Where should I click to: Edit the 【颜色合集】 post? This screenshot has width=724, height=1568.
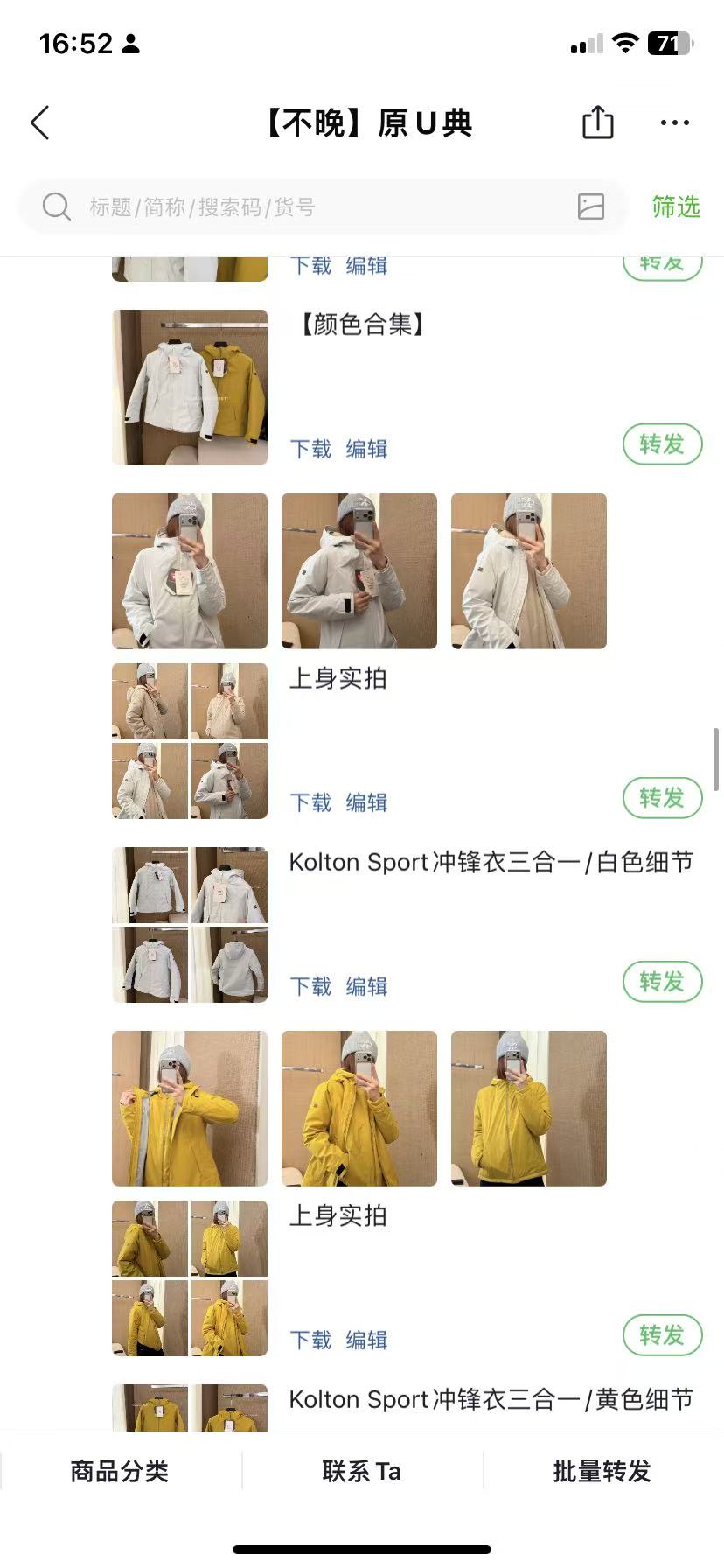tap(366, 450)
